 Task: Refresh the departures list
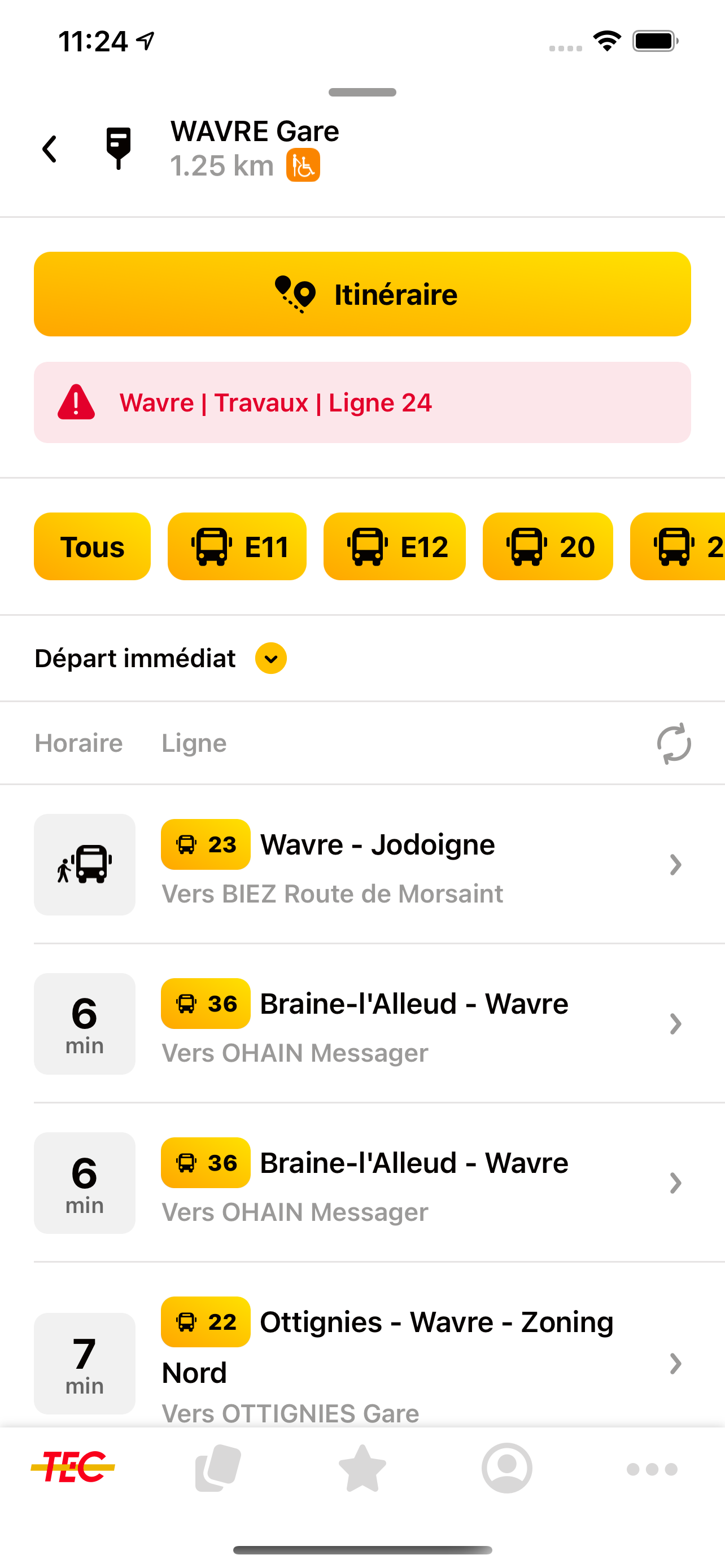pos(674,743)
